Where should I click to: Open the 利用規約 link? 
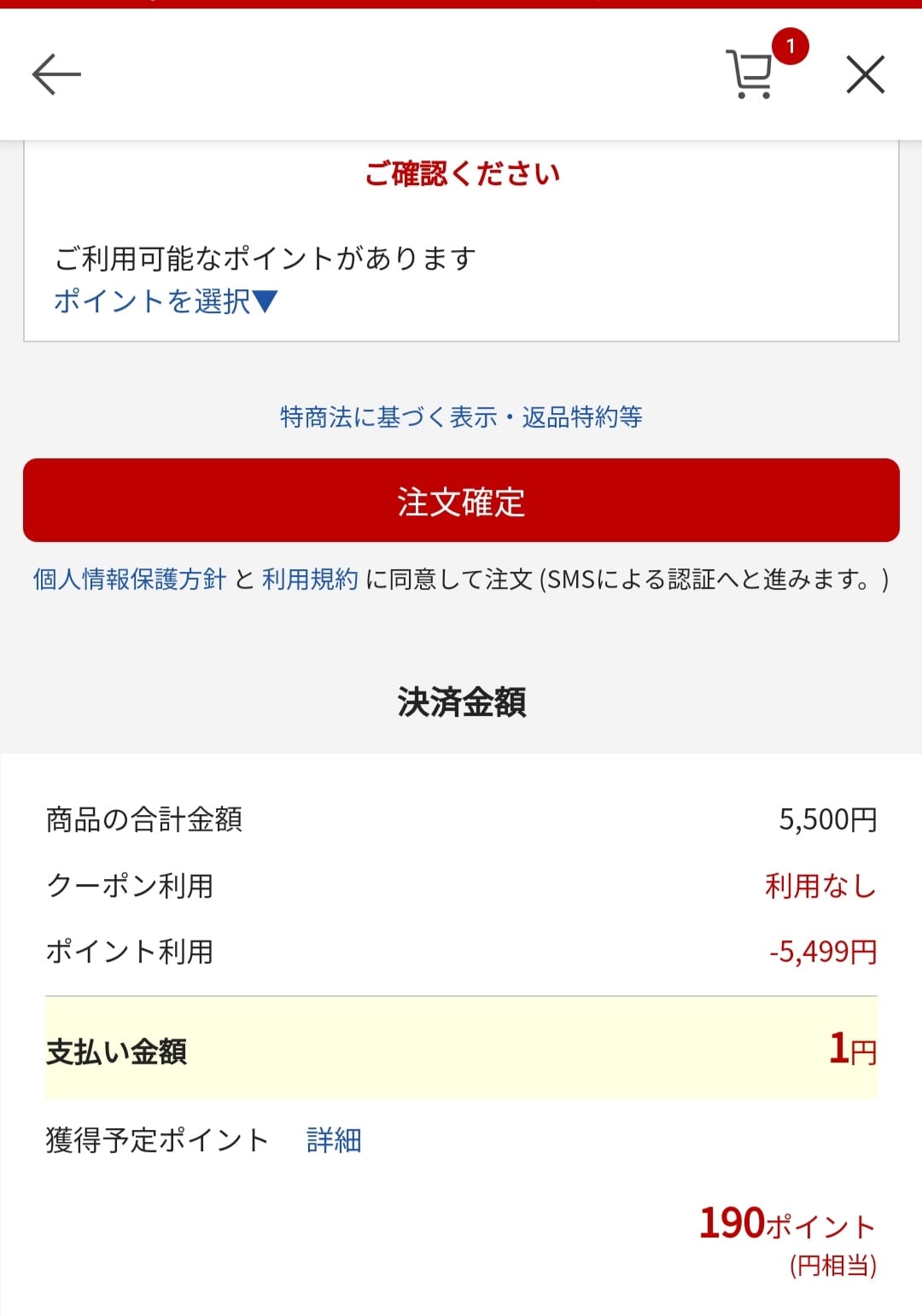pyautogui.click(x=310, y=580)
